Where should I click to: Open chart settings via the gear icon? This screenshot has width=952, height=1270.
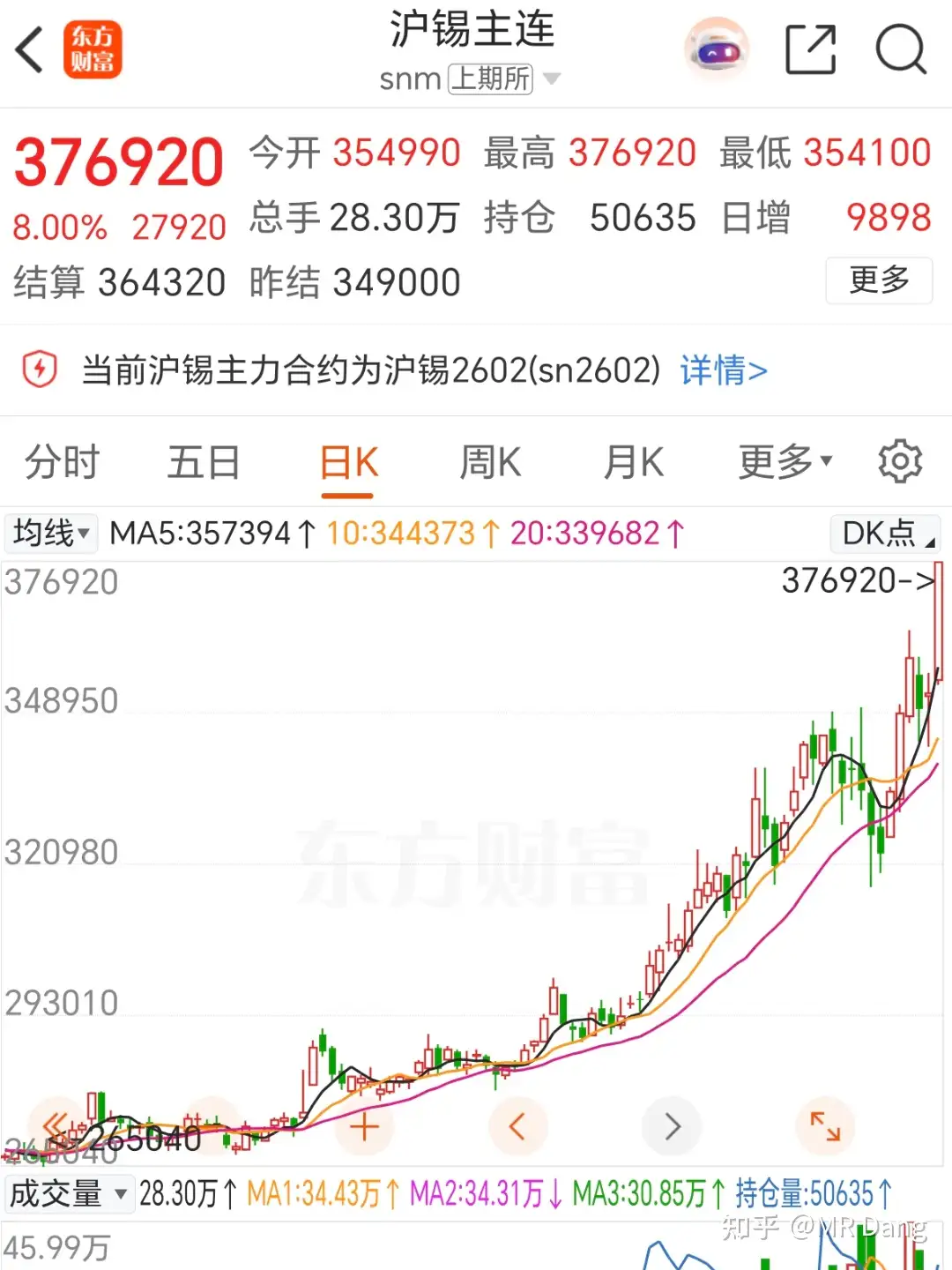900,460
